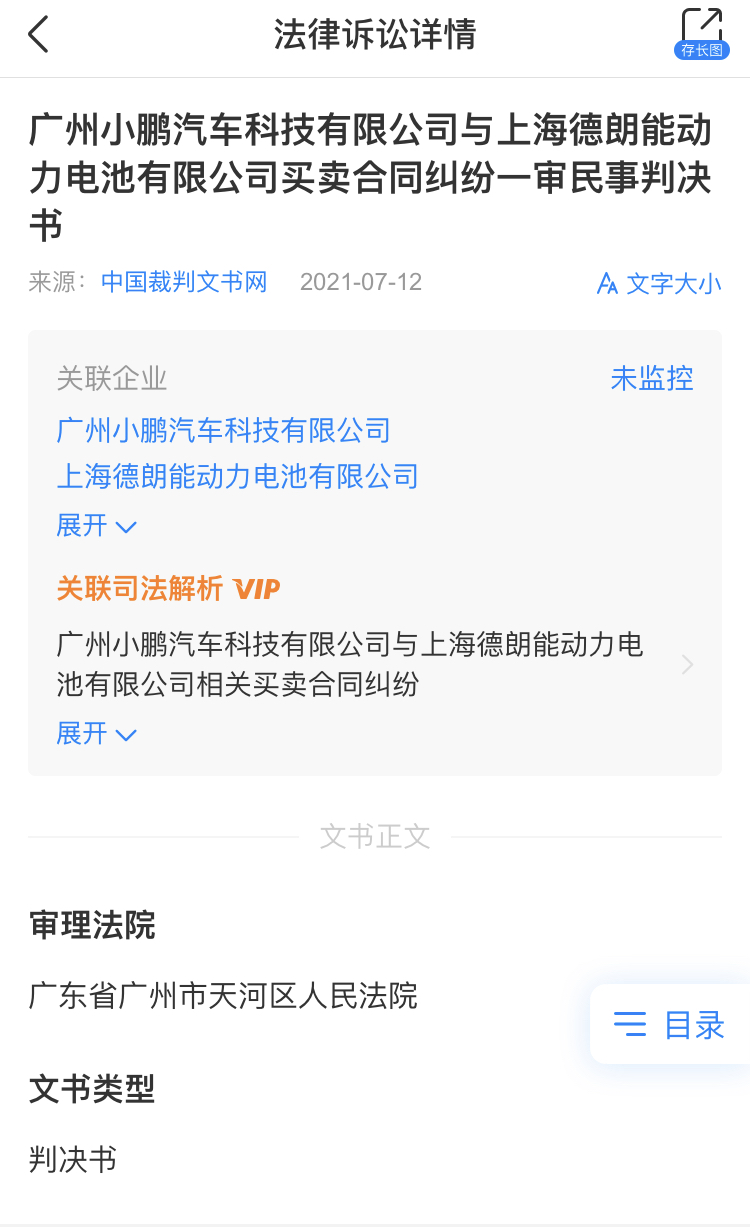Open the floating 目录 contents button
This screenshot has width=750, height=1227.
click(670, 1024)
